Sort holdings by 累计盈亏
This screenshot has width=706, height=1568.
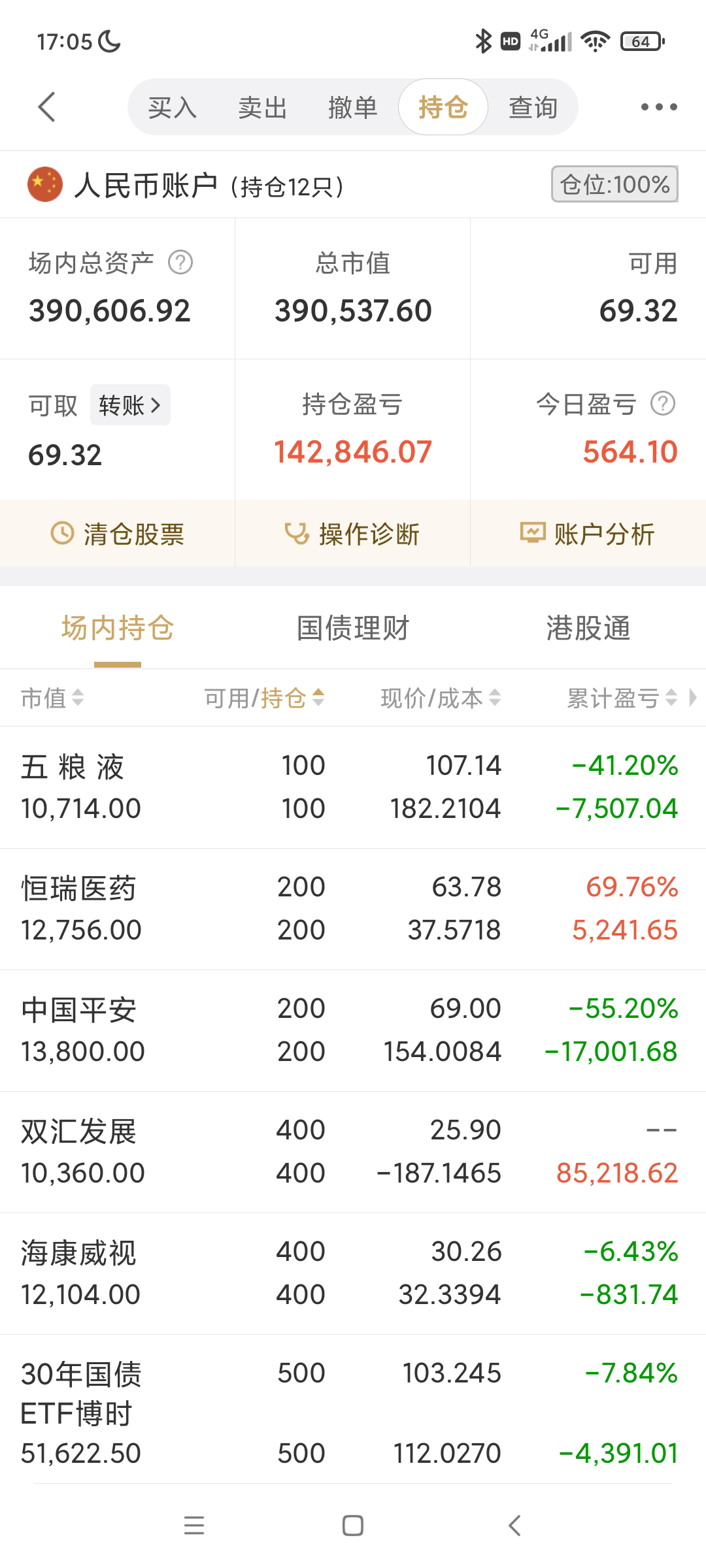(621, 698)
